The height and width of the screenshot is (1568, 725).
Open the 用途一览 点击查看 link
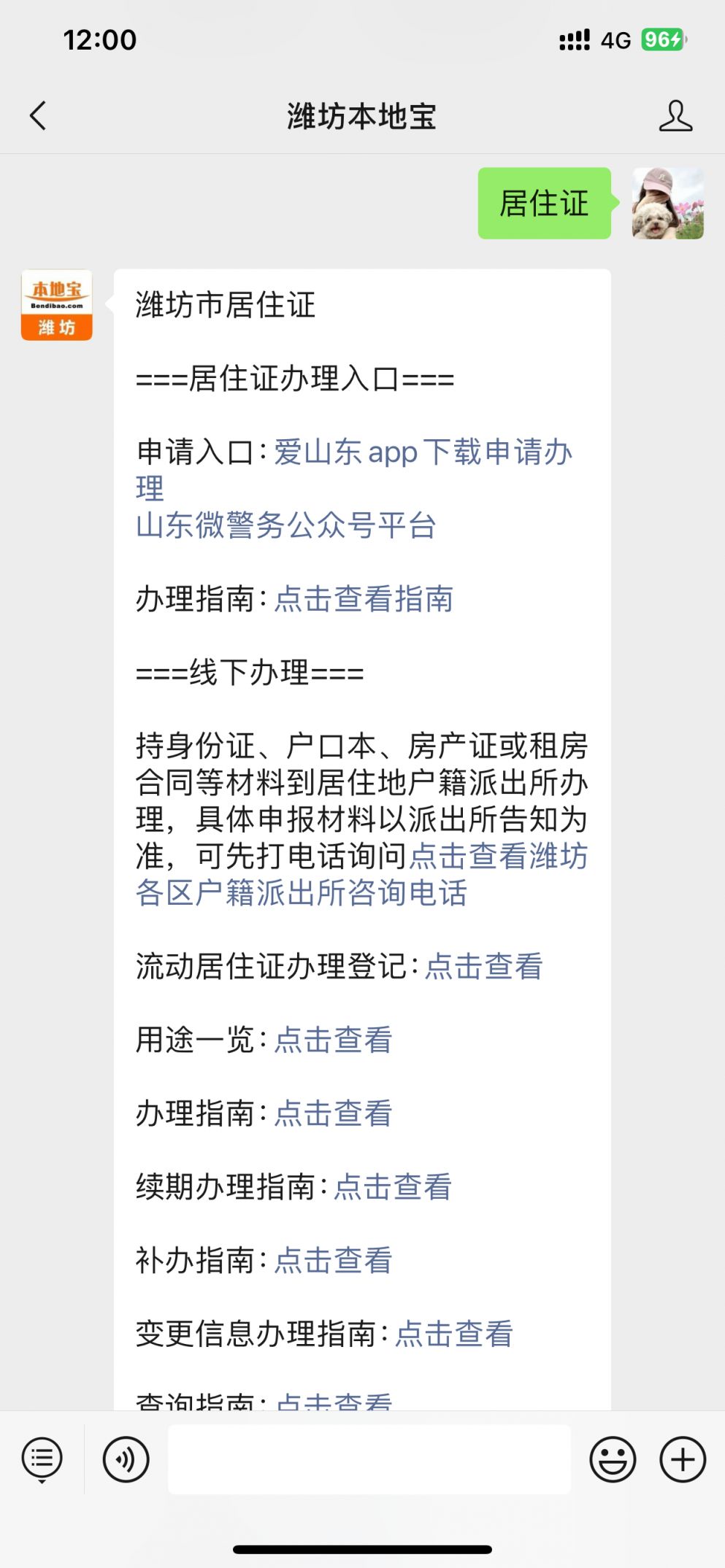(333, 1040)
